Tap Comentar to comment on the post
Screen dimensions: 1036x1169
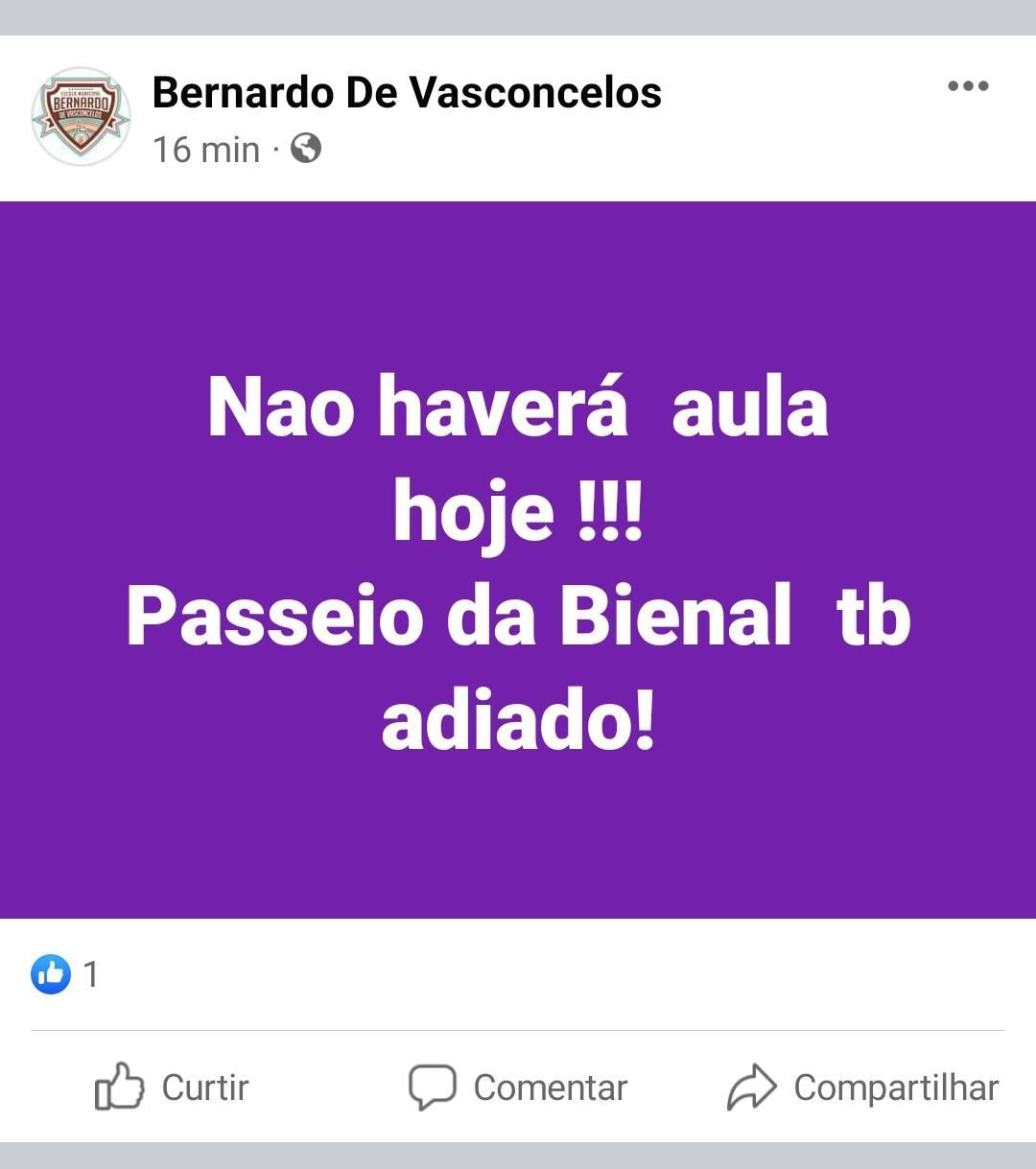point(518,1087)
